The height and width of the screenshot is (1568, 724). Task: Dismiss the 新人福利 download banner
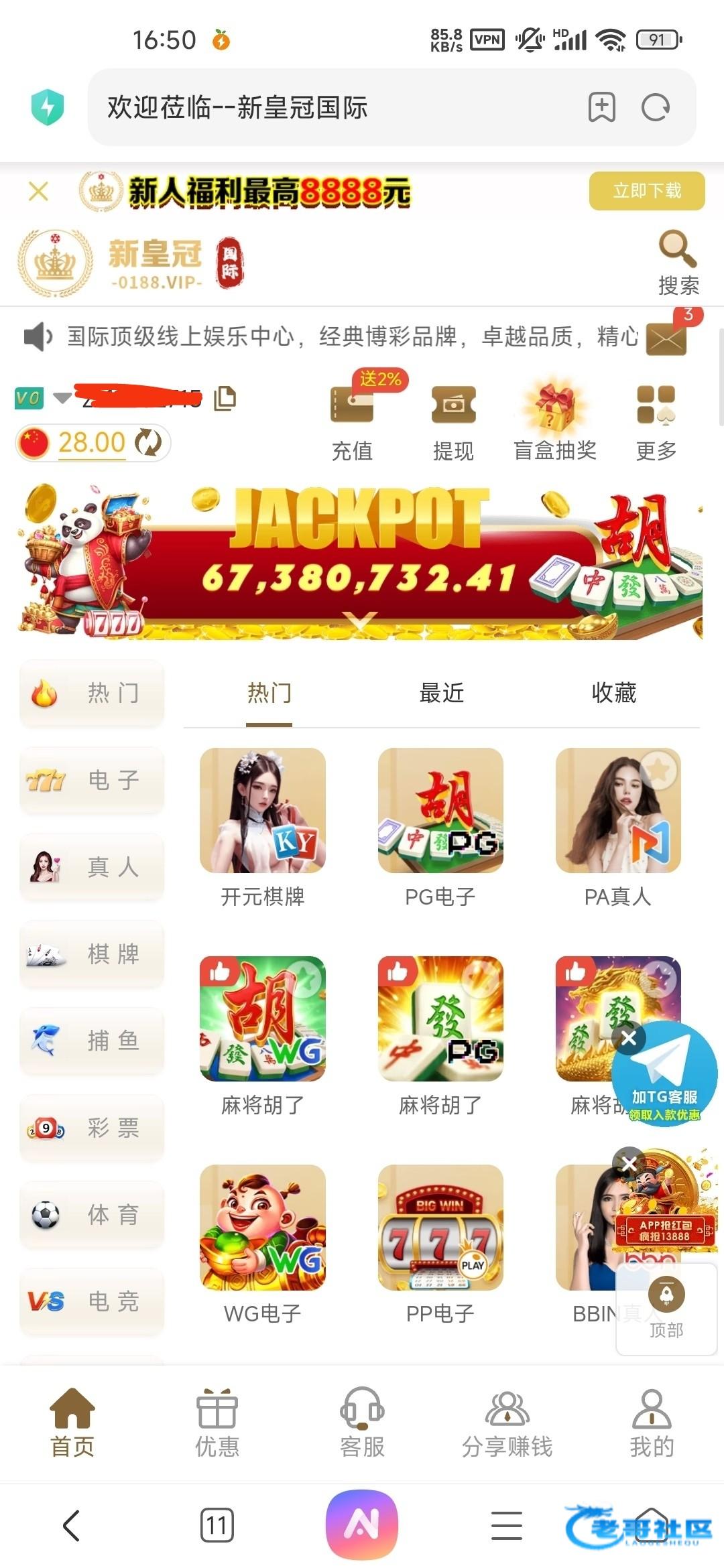click(x=38, y=192)
